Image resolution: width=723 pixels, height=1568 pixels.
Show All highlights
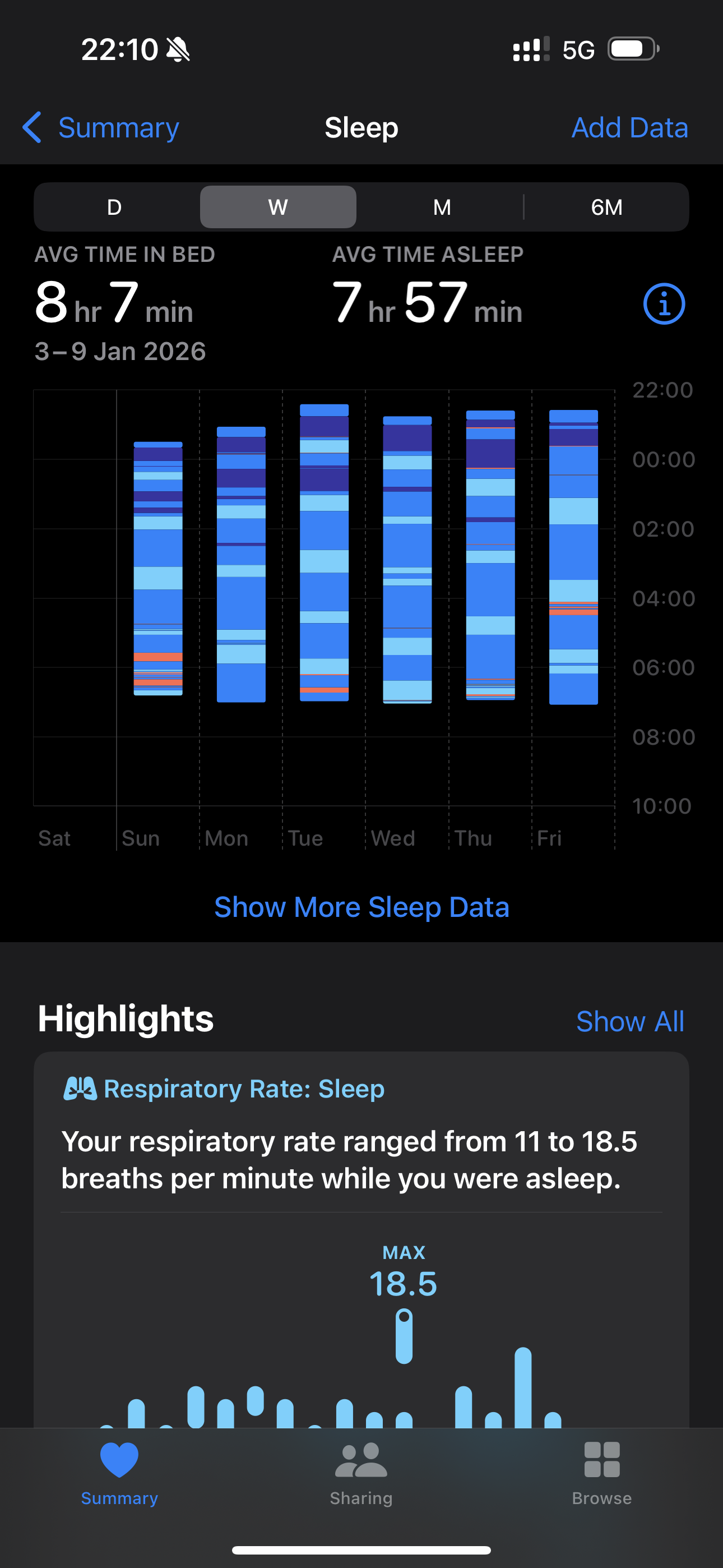[x=629, y=1021]
